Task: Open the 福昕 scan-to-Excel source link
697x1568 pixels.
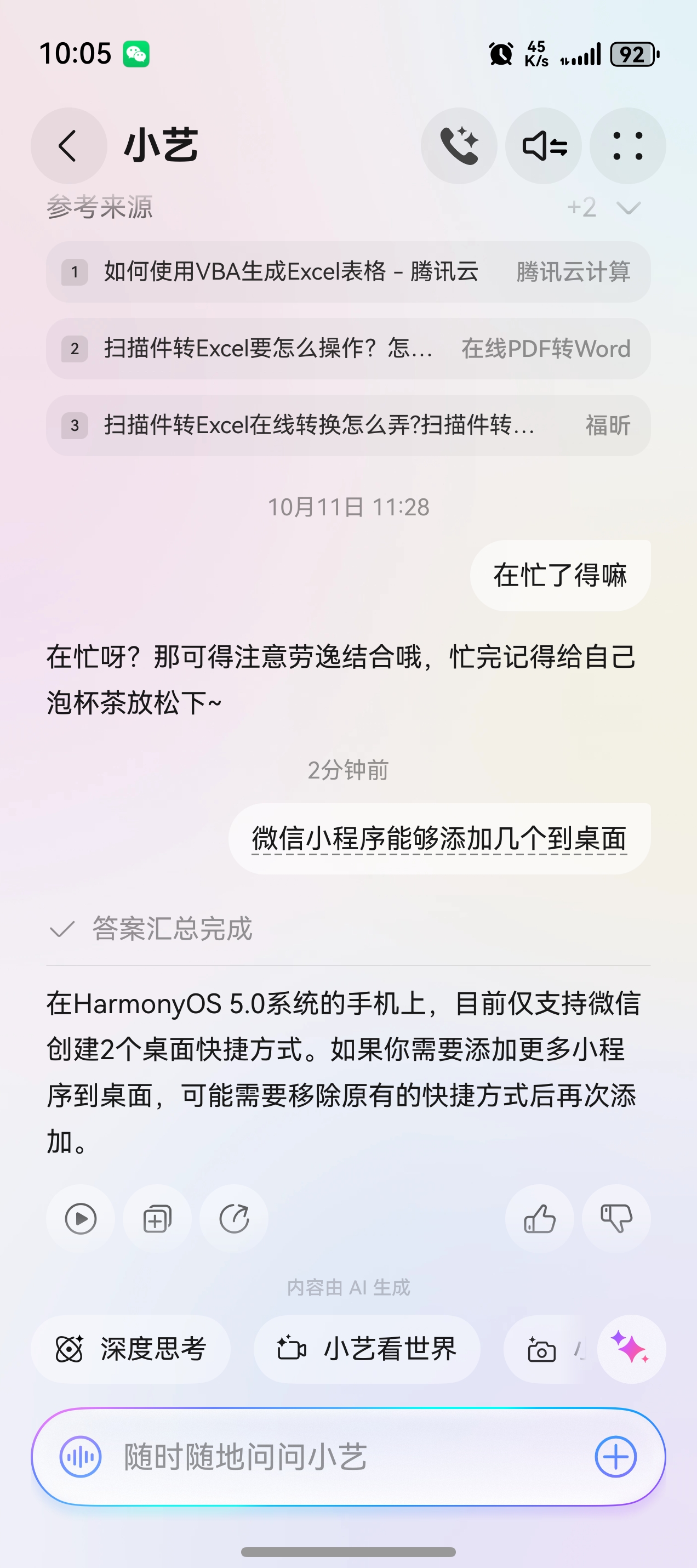Action: click(348, 426)
